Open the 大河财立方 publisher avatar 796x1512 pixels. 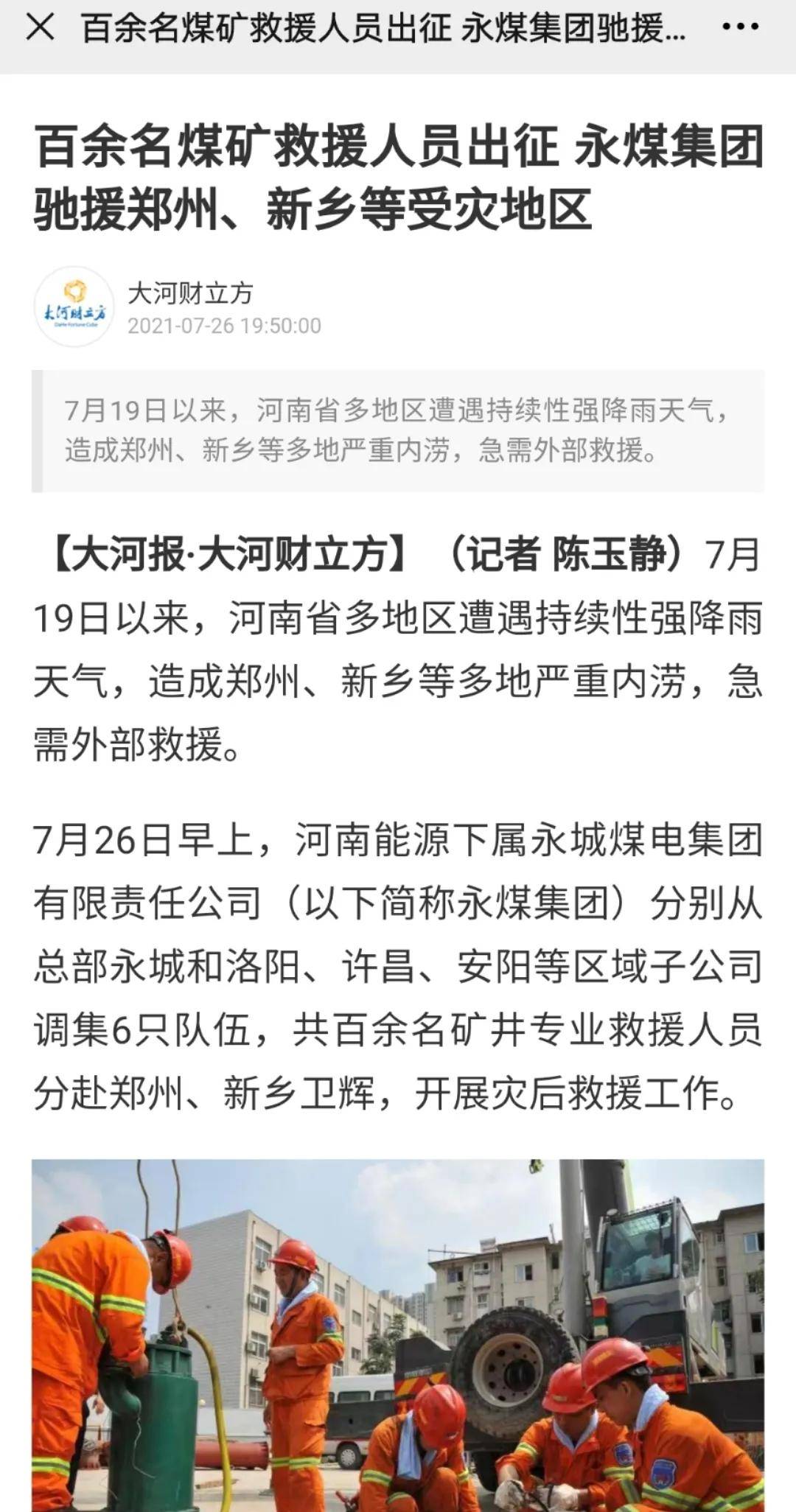(x=74, y=307)
